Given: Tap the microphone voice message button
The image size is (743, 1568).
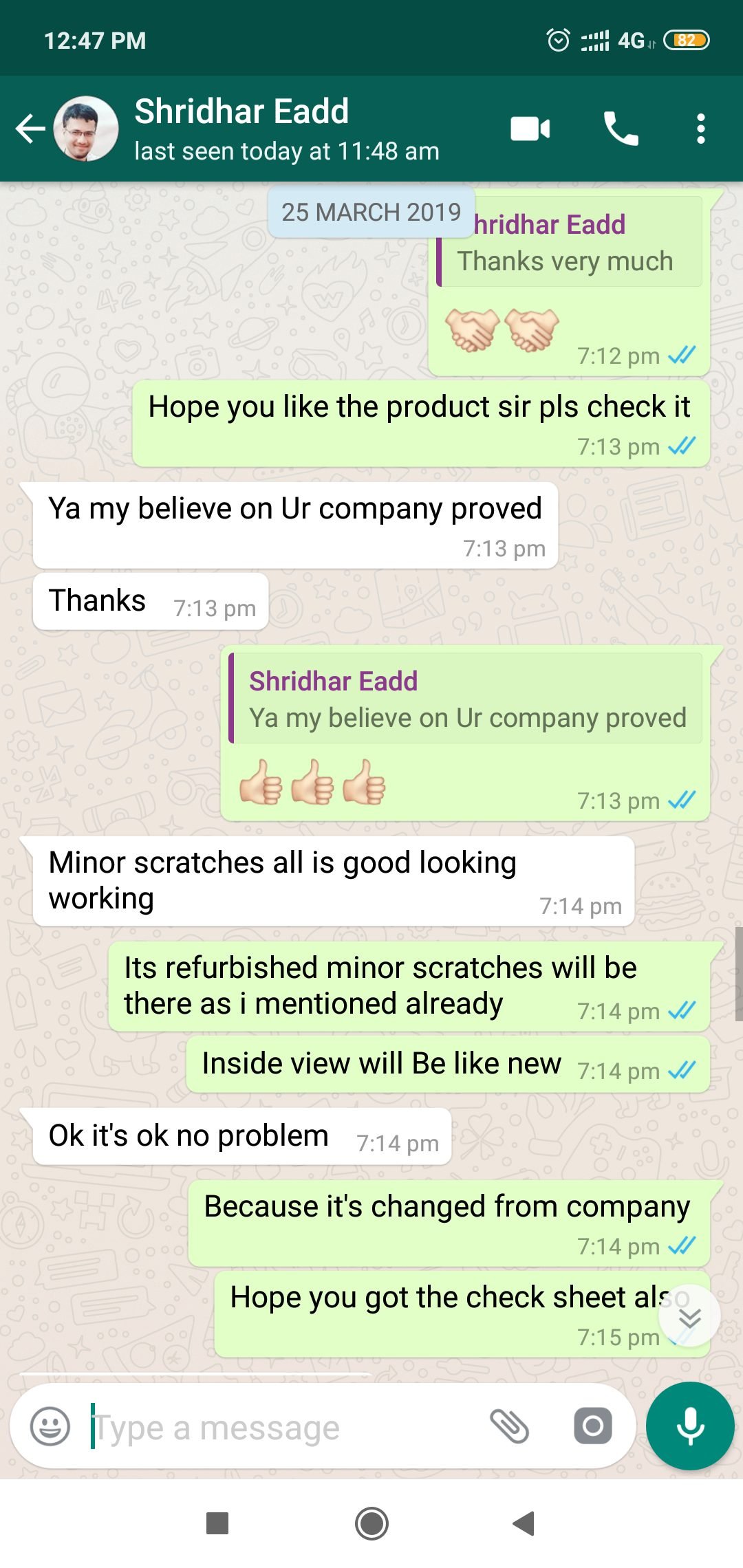Looking at the screenshot, I should click(690, 1427).
